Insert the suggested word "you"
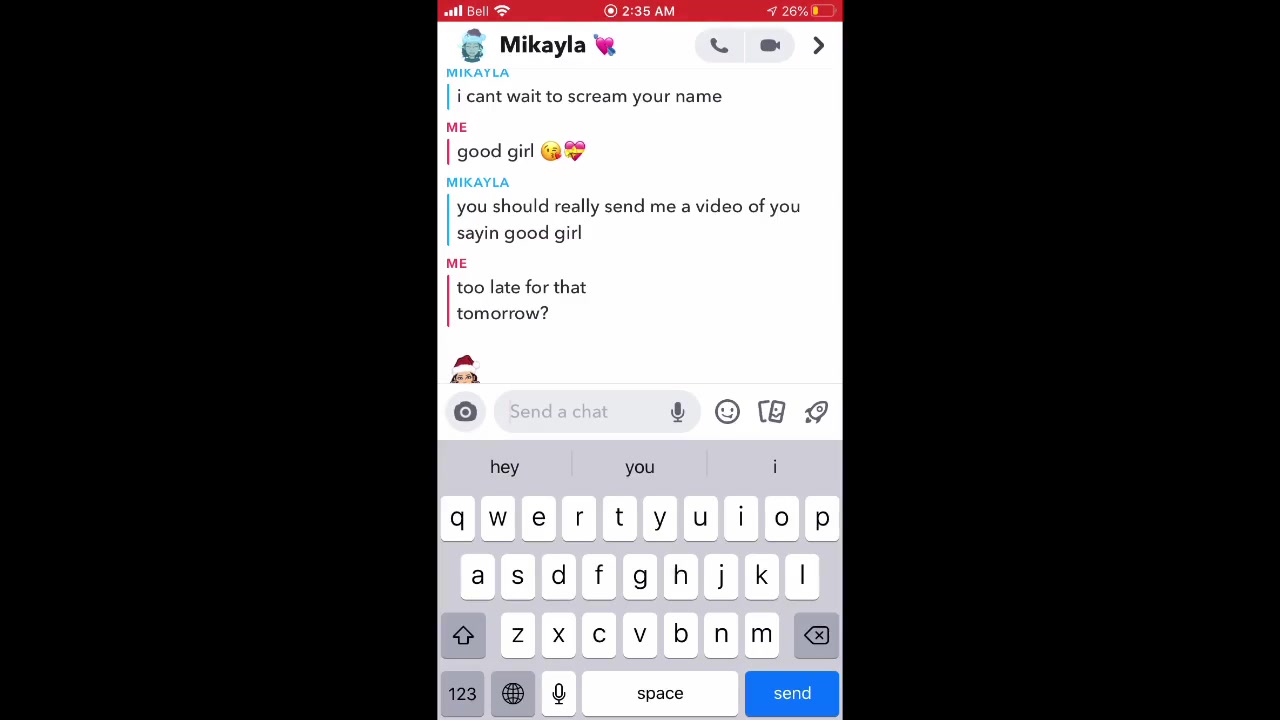The image size is (1280, 720). (x=640, y=467)
